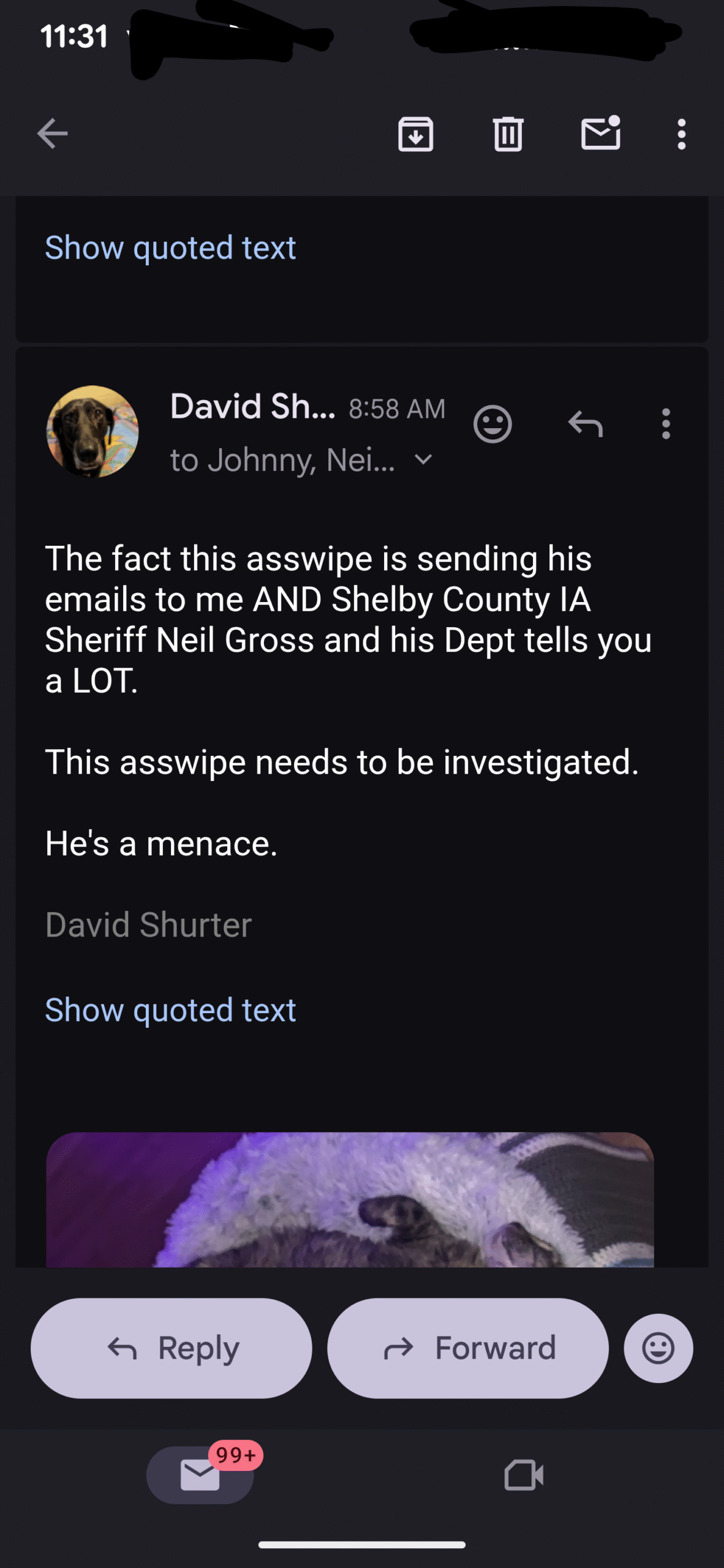Open the attached image preview
Screen dimensions: 724x1568
350,1199
